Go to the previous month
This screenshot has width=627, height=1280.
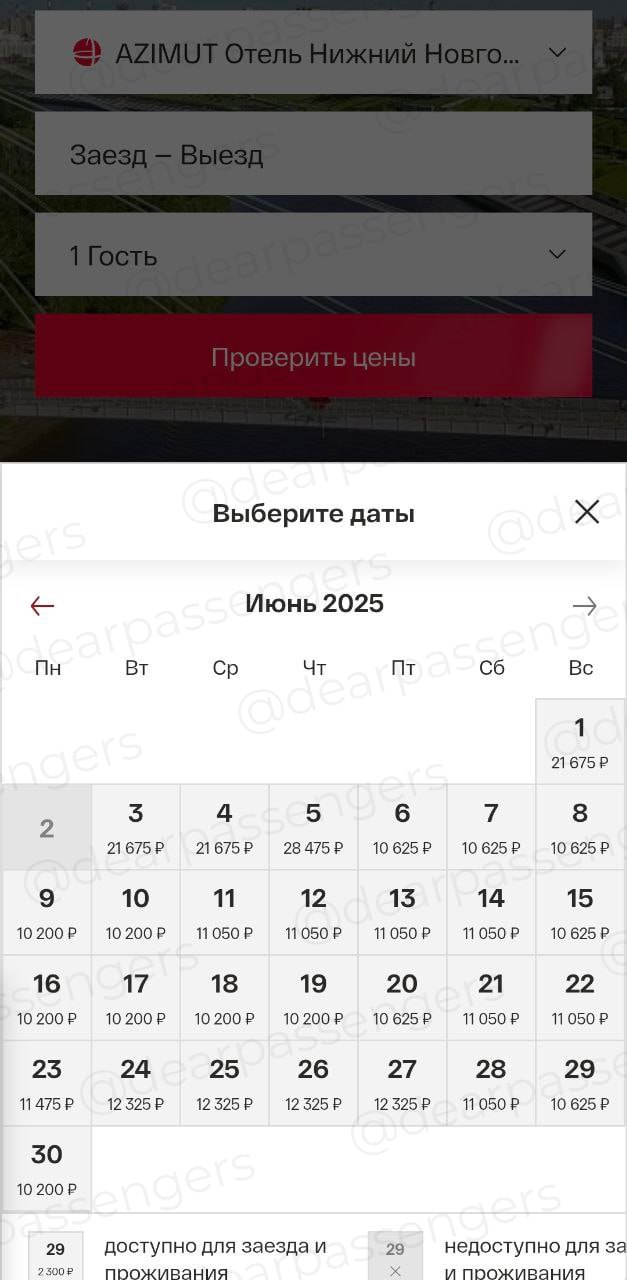tap(42, 606)
